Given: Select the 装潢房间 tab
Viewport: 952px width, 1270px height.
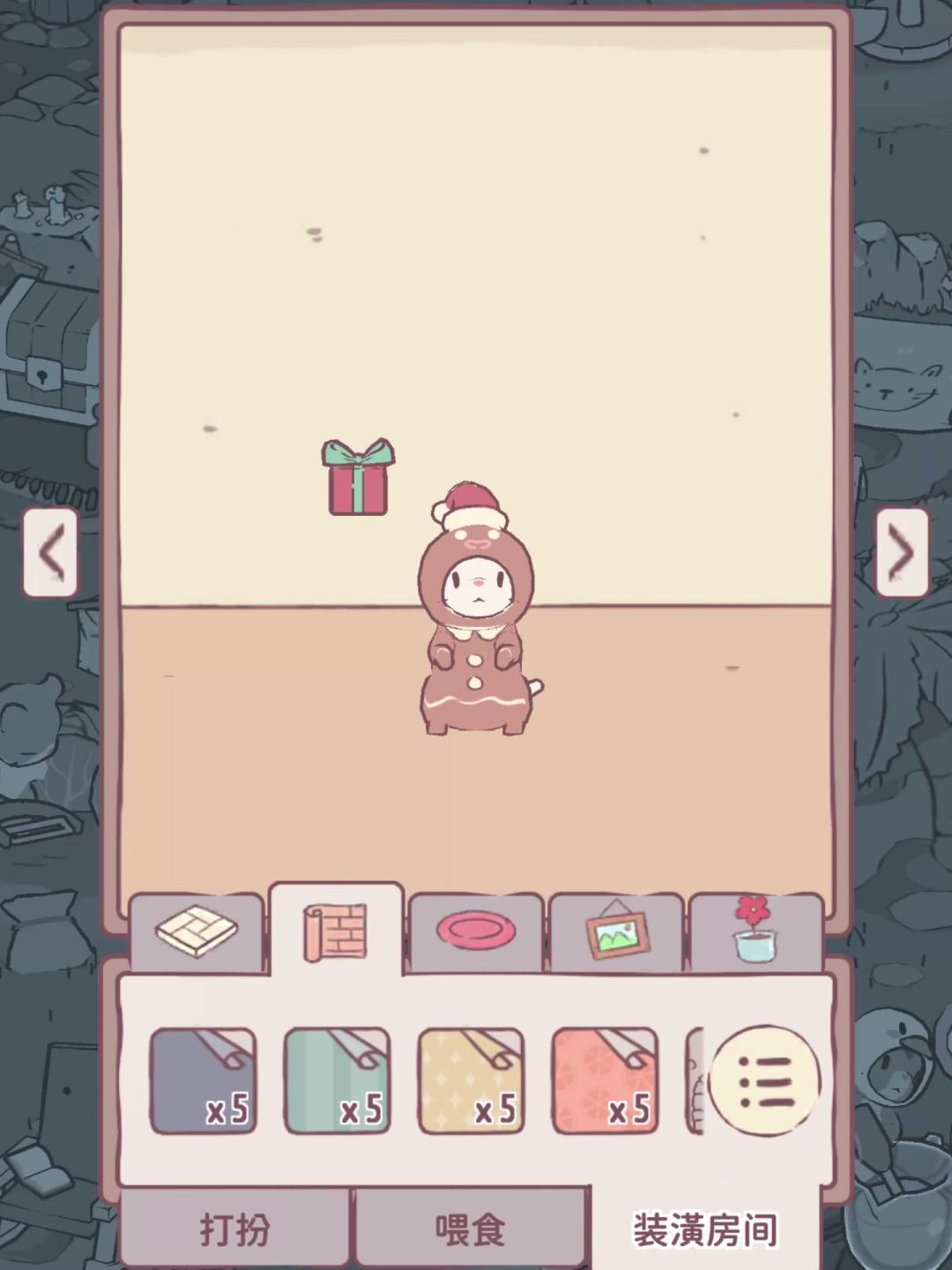Looking at the screenshot, I should point(705,1229).
